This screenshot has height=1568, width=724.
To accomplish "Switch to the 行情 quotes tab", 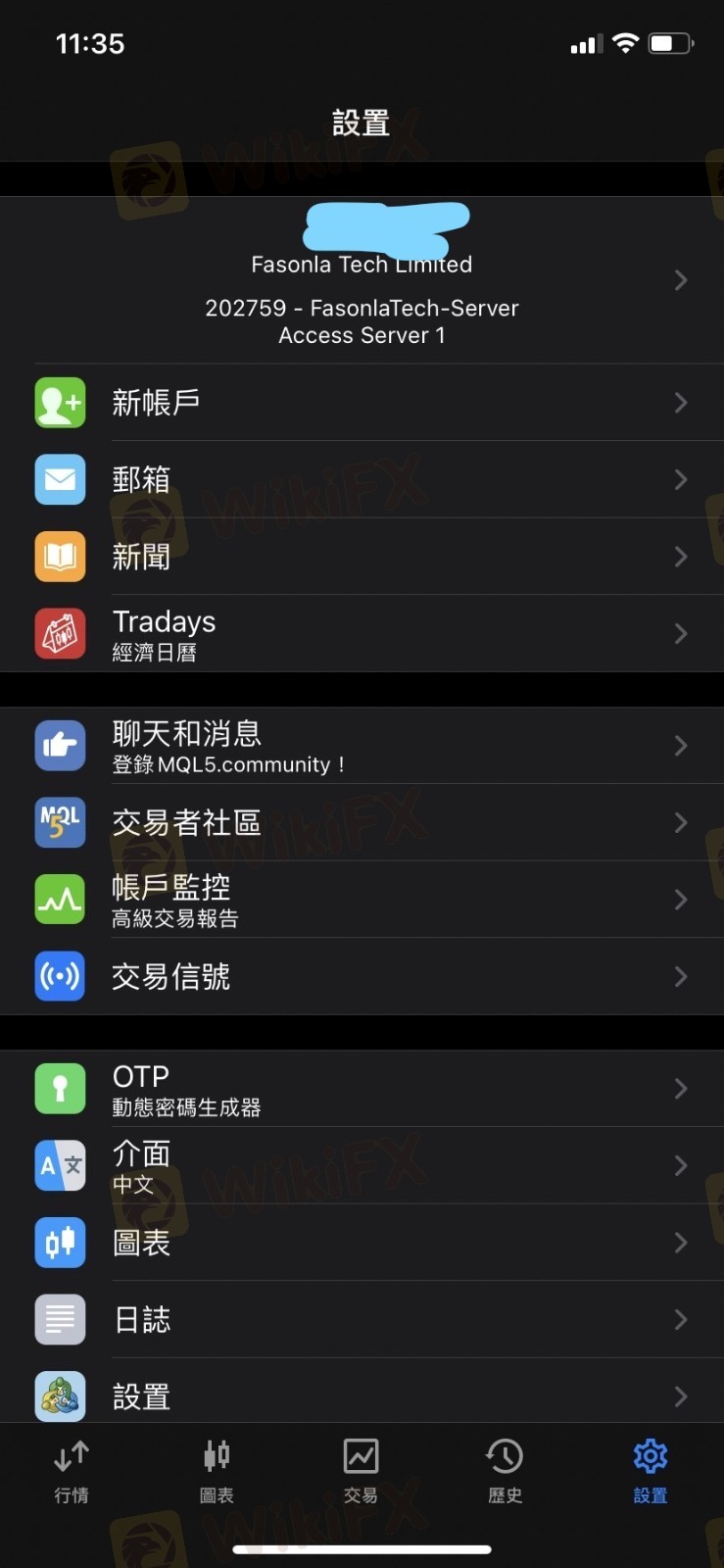I will pos(72,1472).
